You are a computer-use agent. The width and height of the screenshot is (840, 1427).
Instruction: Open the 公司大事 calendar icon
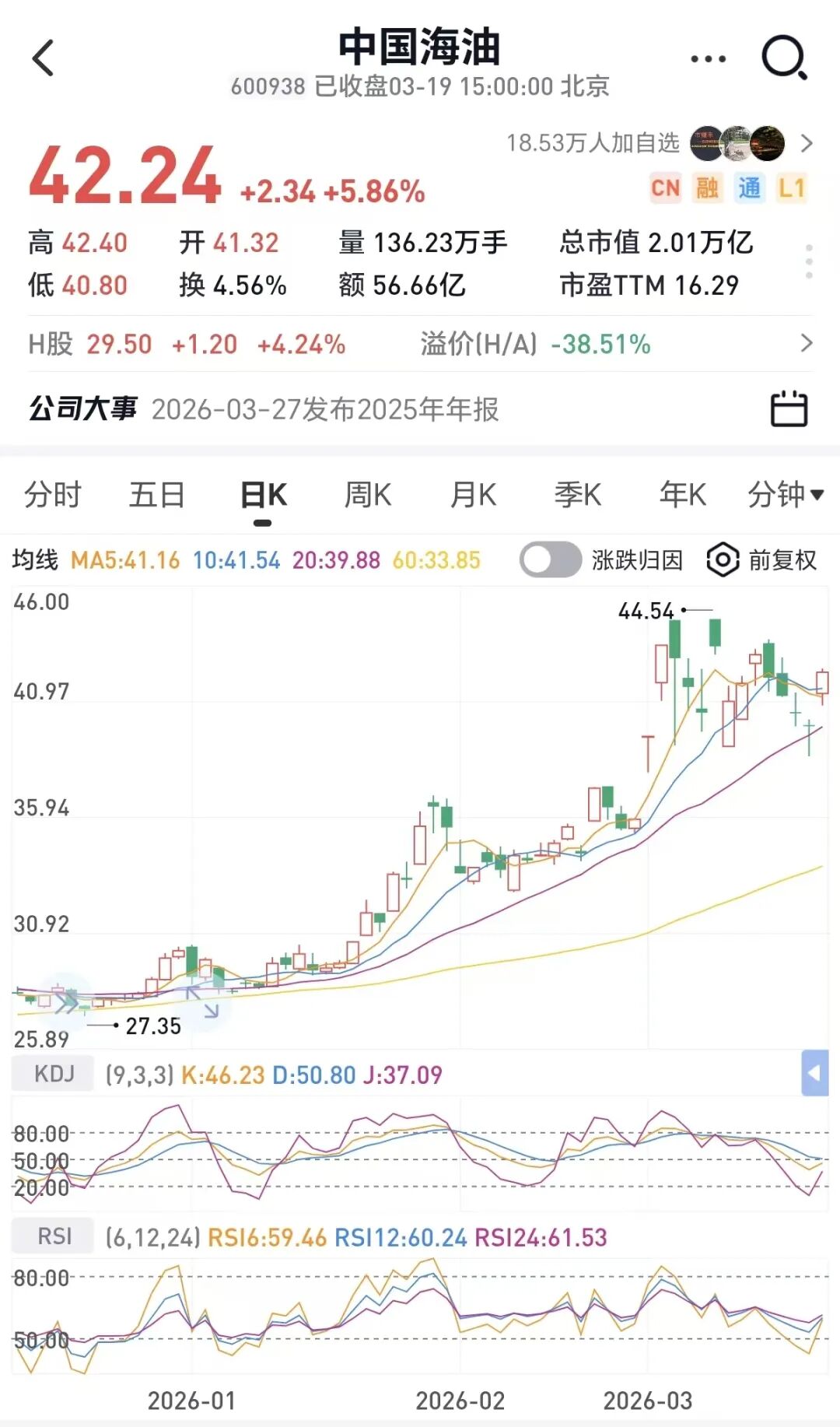point(789,409)
